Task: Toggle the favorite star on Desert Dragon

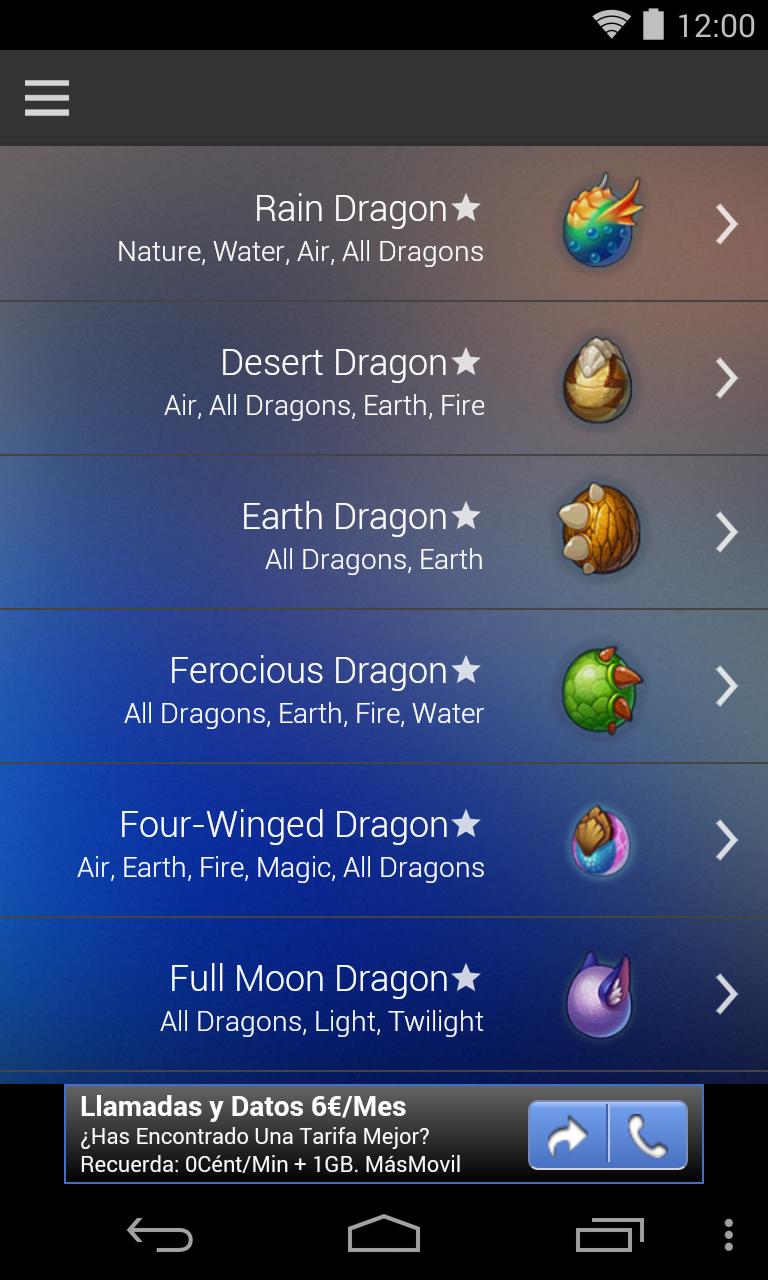Action: click(x=466, y=361)
